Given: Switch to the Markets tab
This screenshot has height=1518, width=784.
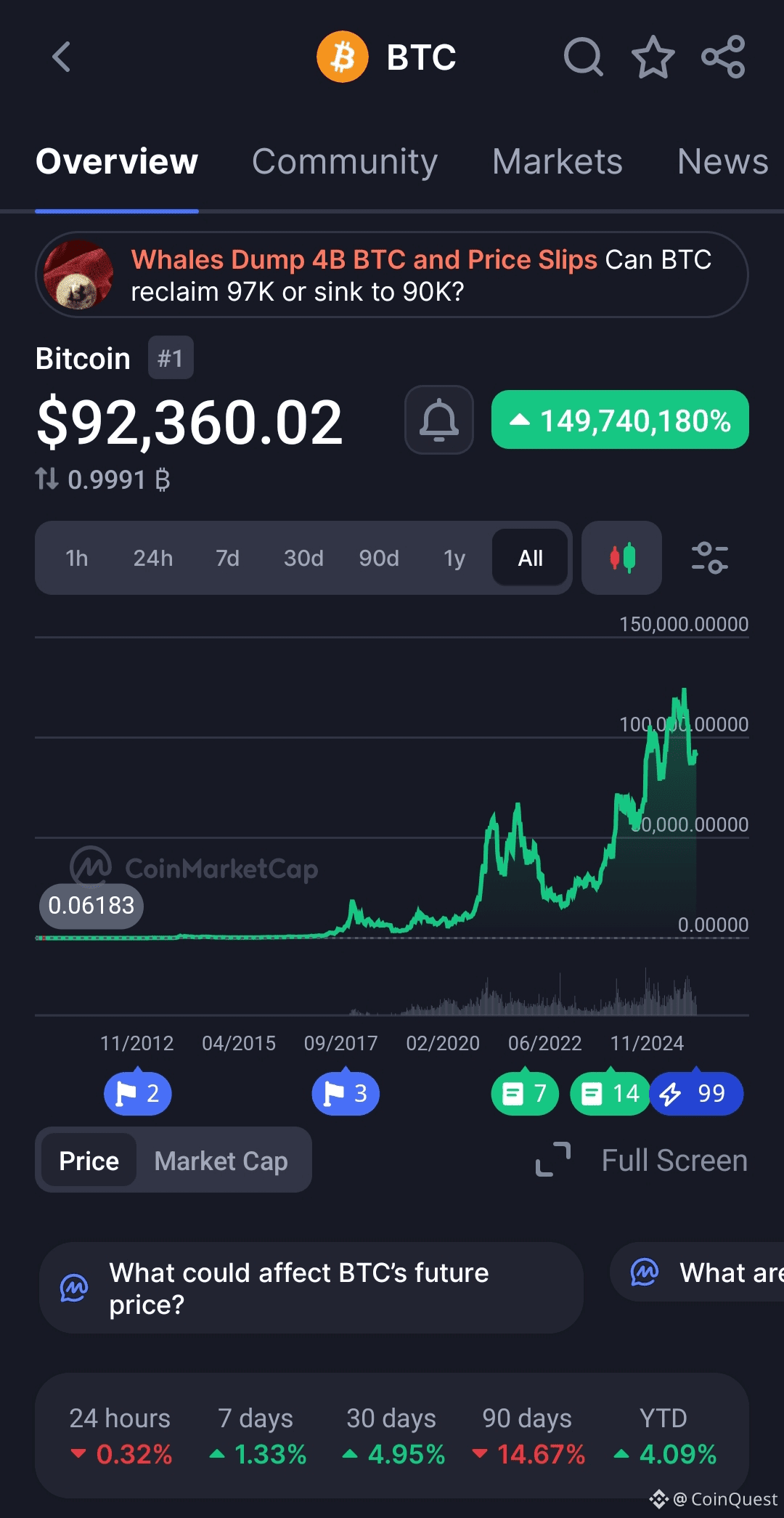Looking at the screenshot, I should (x=558, y=161).
